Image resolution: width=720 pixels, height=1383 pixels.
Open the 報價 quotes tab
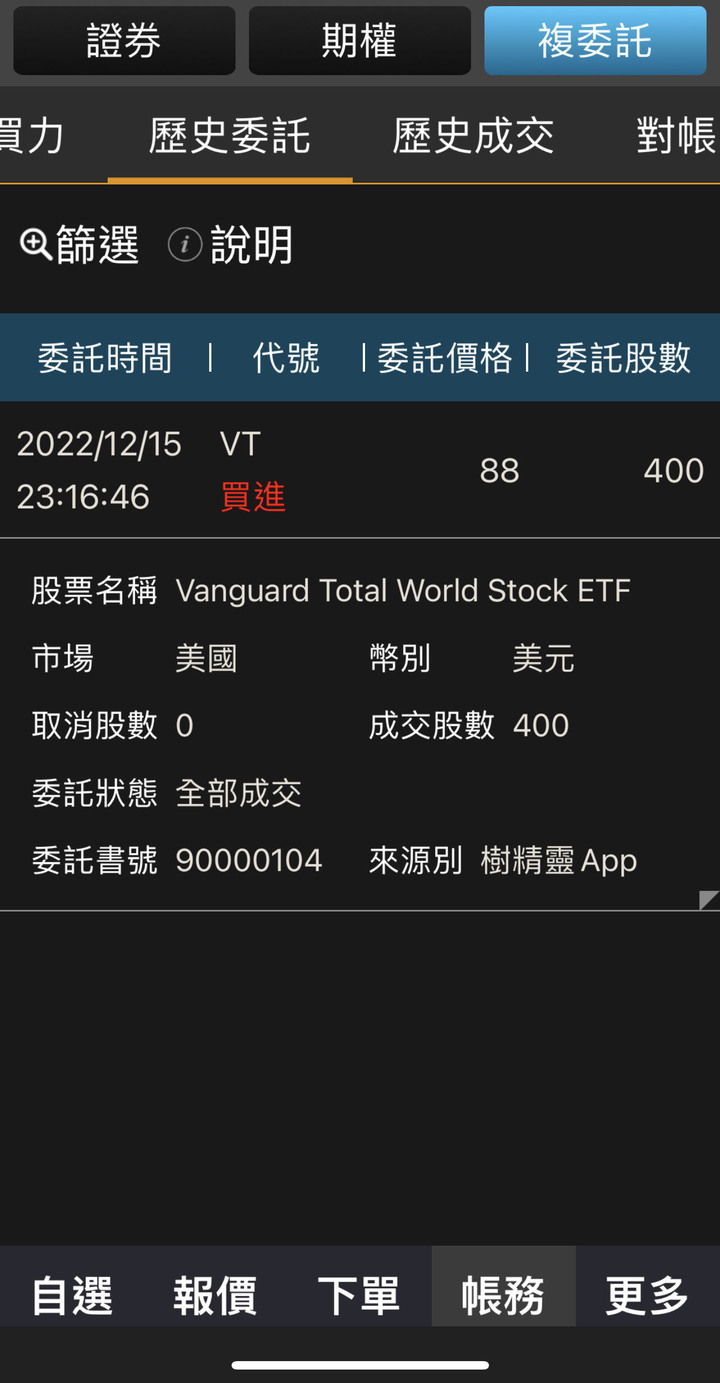point(215,1296)
